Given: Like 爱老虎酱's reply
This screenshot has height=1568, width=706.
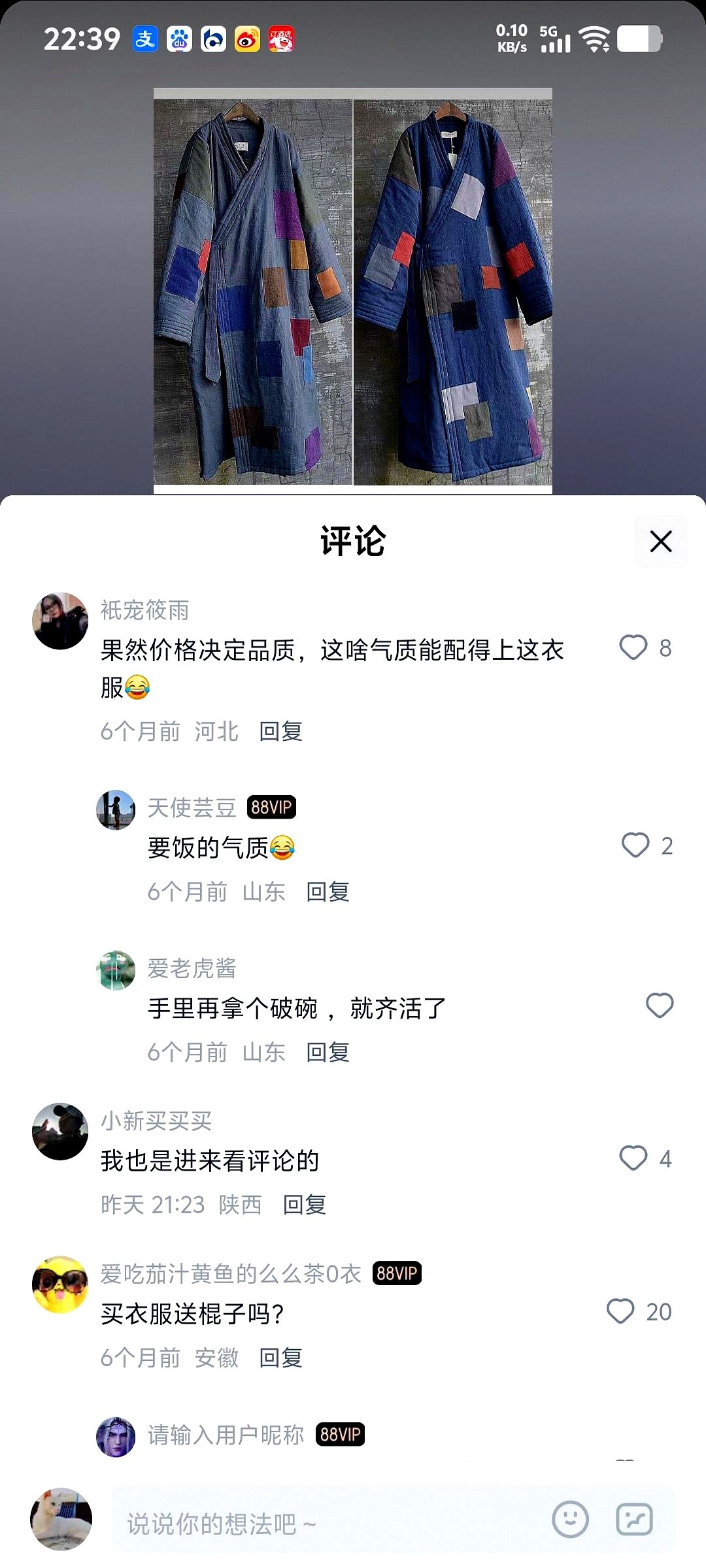Looking at the screenshot, I should [x=660, y=1005].
